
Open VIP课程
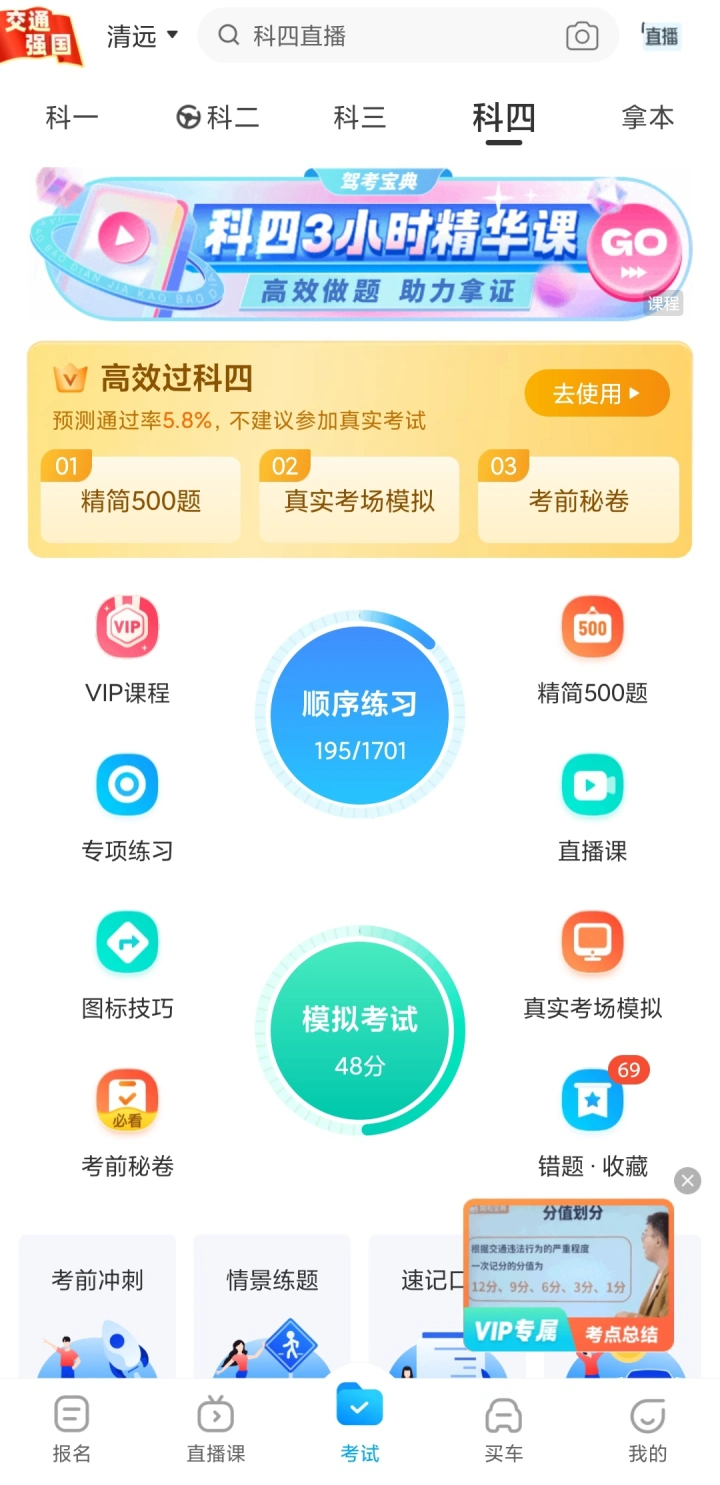pyautogui.click(x=127, y=650)
